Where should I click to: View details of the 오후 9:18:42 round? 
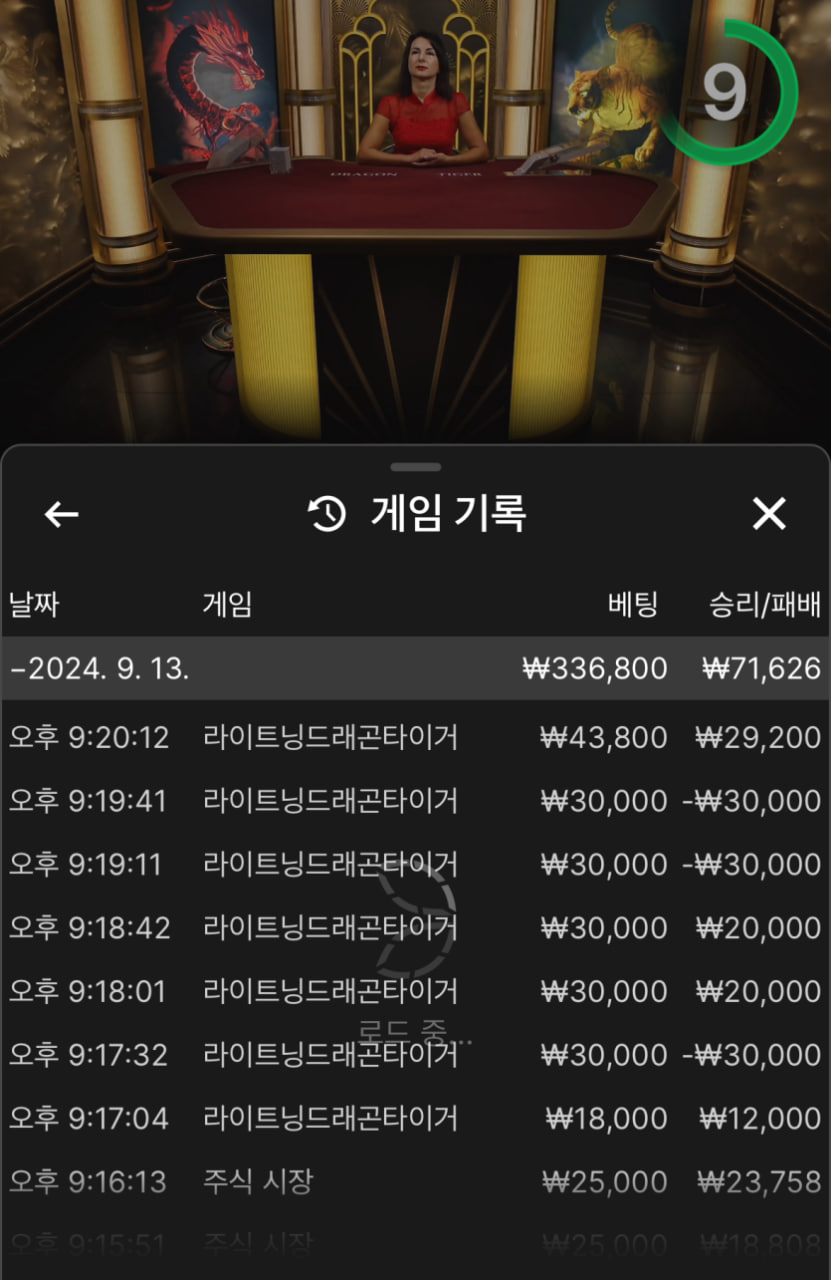(x=415, y=928)
